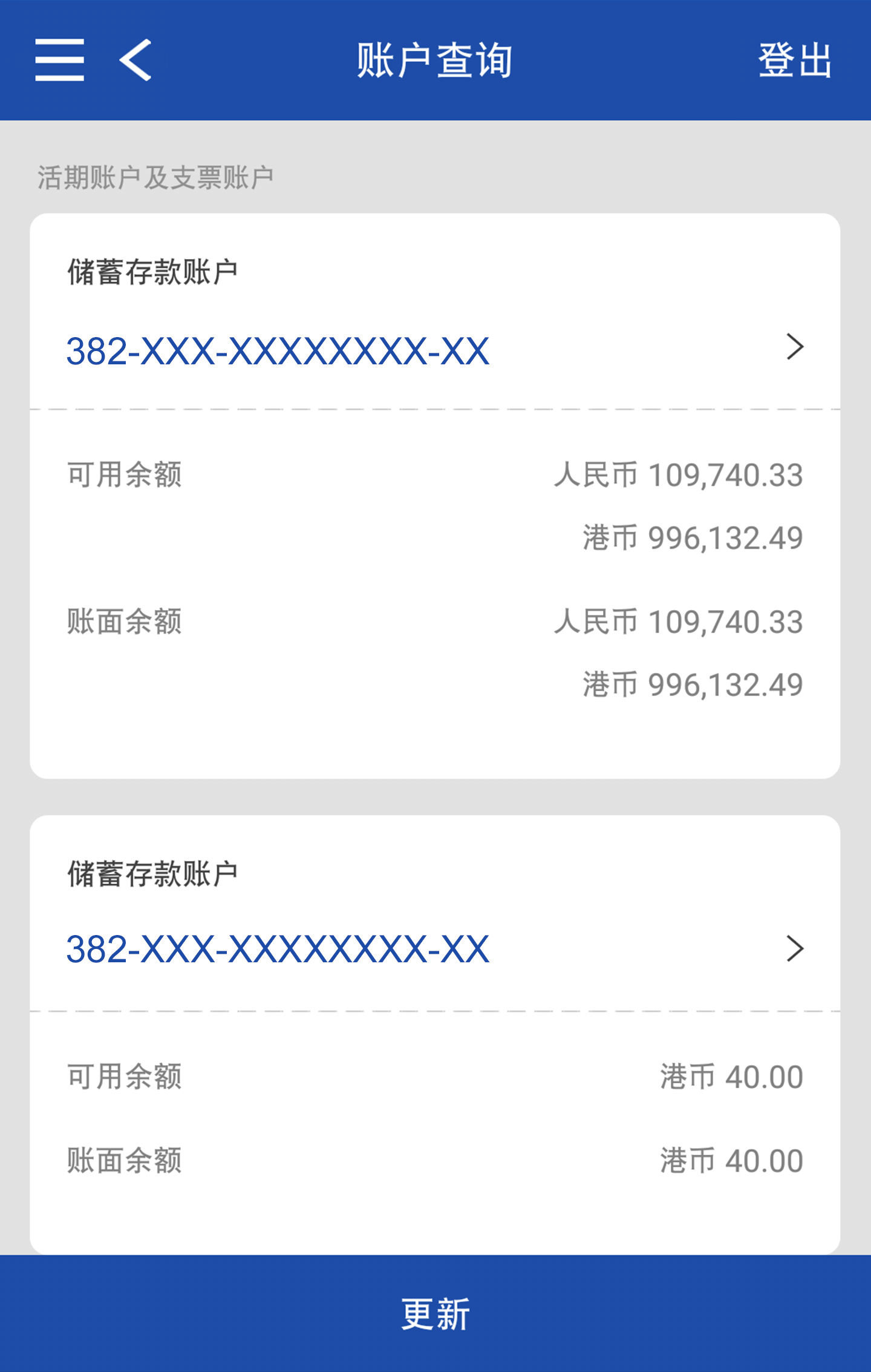Open the account holding 人民币 109,740.33
The width and height of the screenshot is (871, 1372).
(x=434, y=350)
